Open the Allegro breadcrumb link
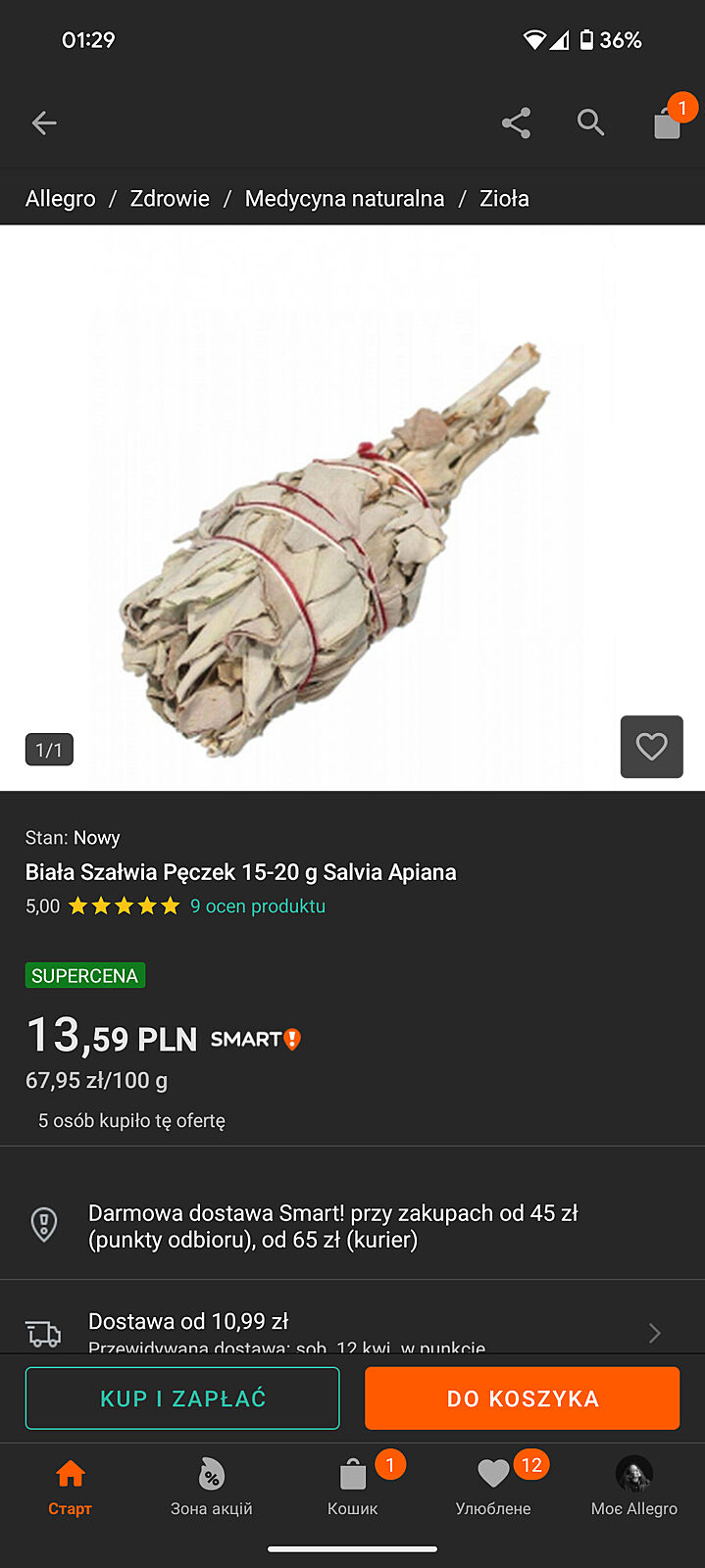Image resolution: width=705 pixels, height=1568 pixels. pyautogui.click(x=61, y=199)
